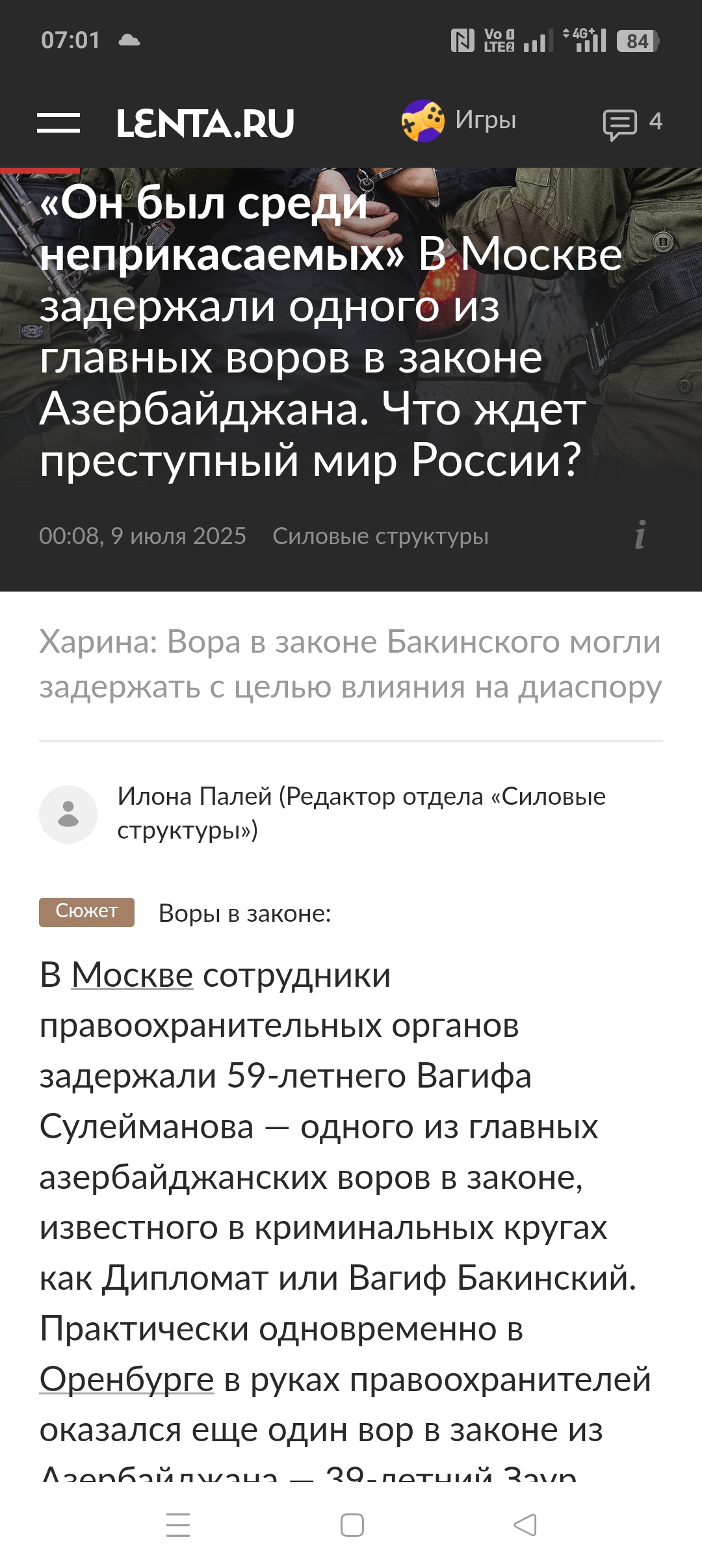The width and height of the screenshot is (702, 1568).
Task: Go to the Lenta.ru home page
Action: 205,123
